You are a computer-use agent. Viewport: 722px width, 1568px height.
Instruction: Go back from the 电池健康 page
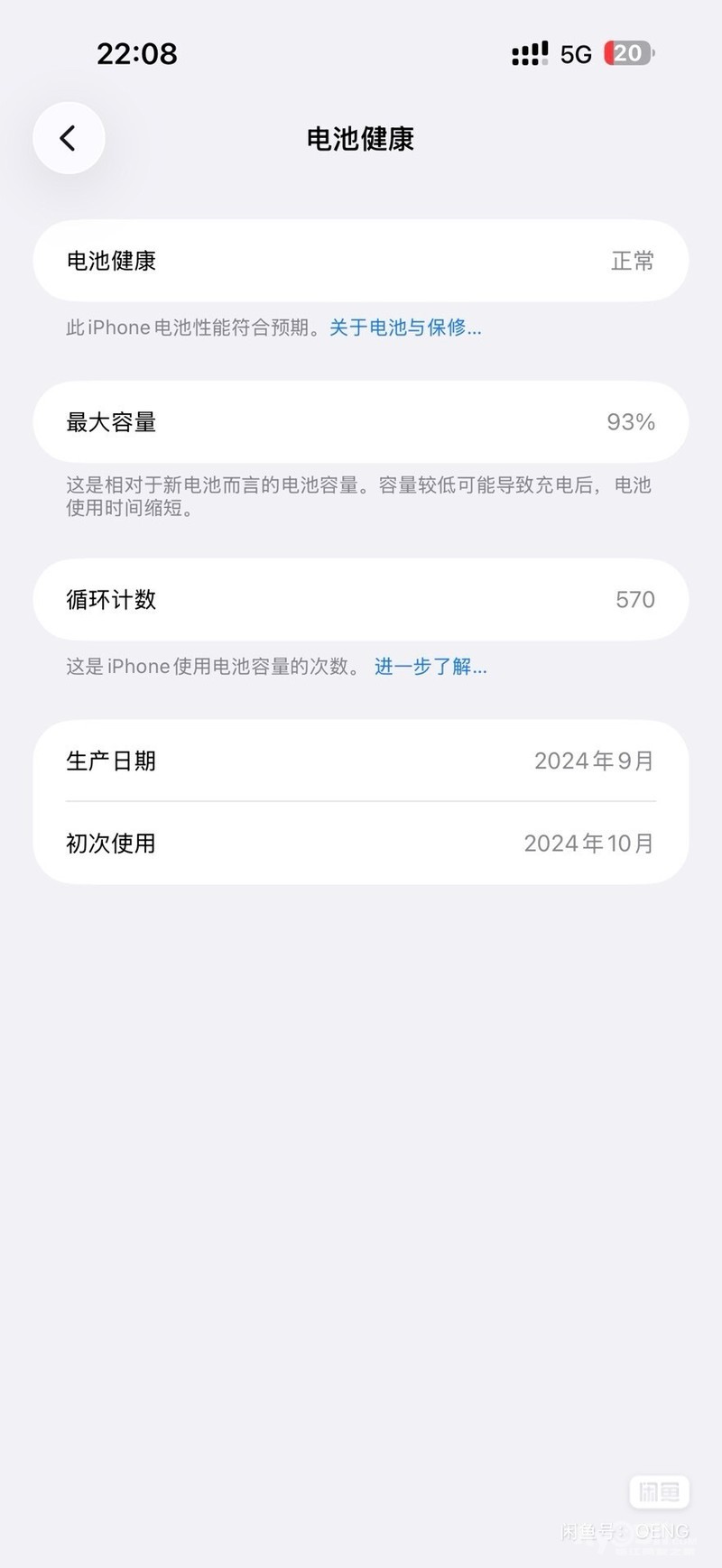point(69,138)
